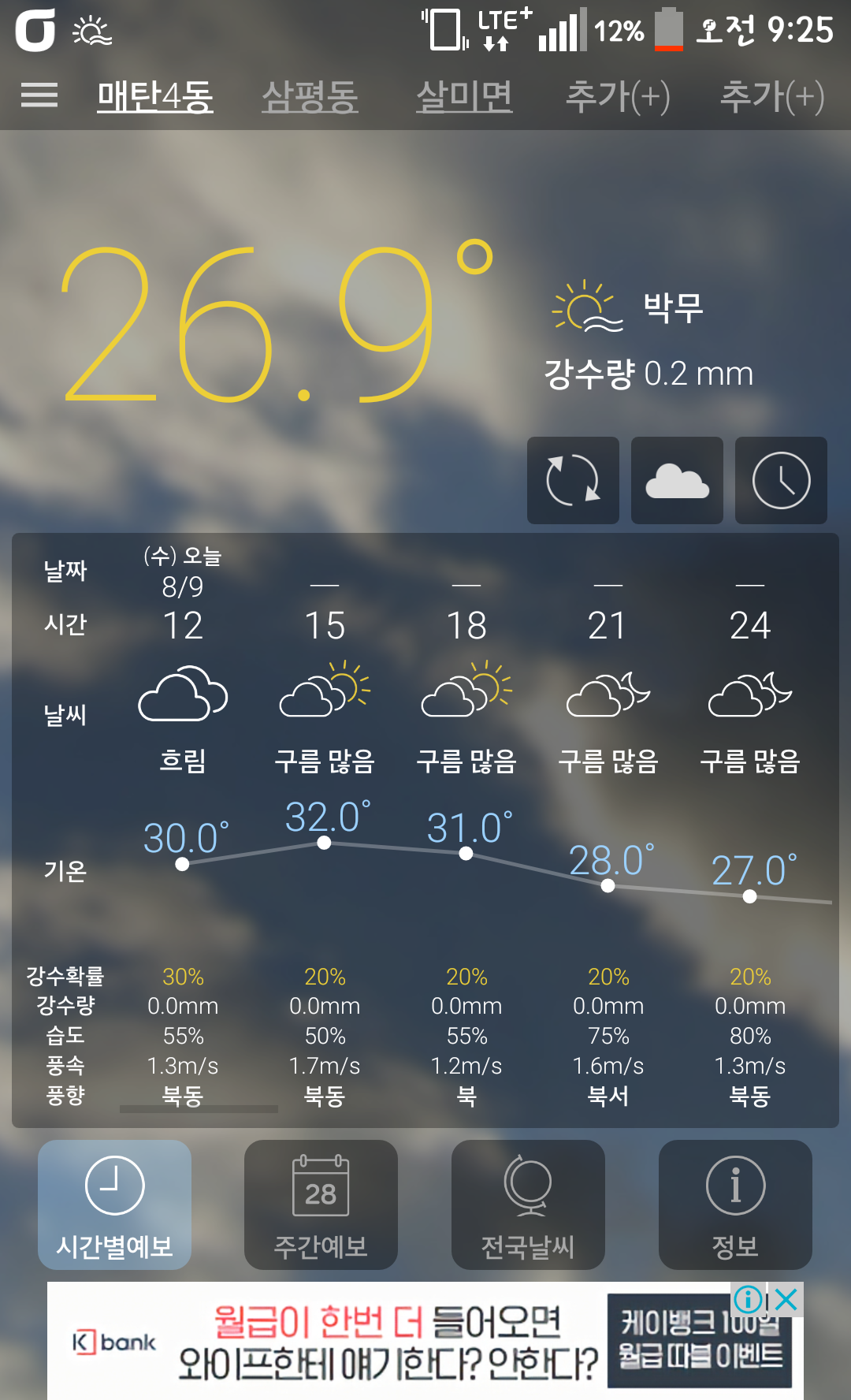Add a location with the last 추가(+) tab
Screen dimensions: 851x1400
point(772,97)
